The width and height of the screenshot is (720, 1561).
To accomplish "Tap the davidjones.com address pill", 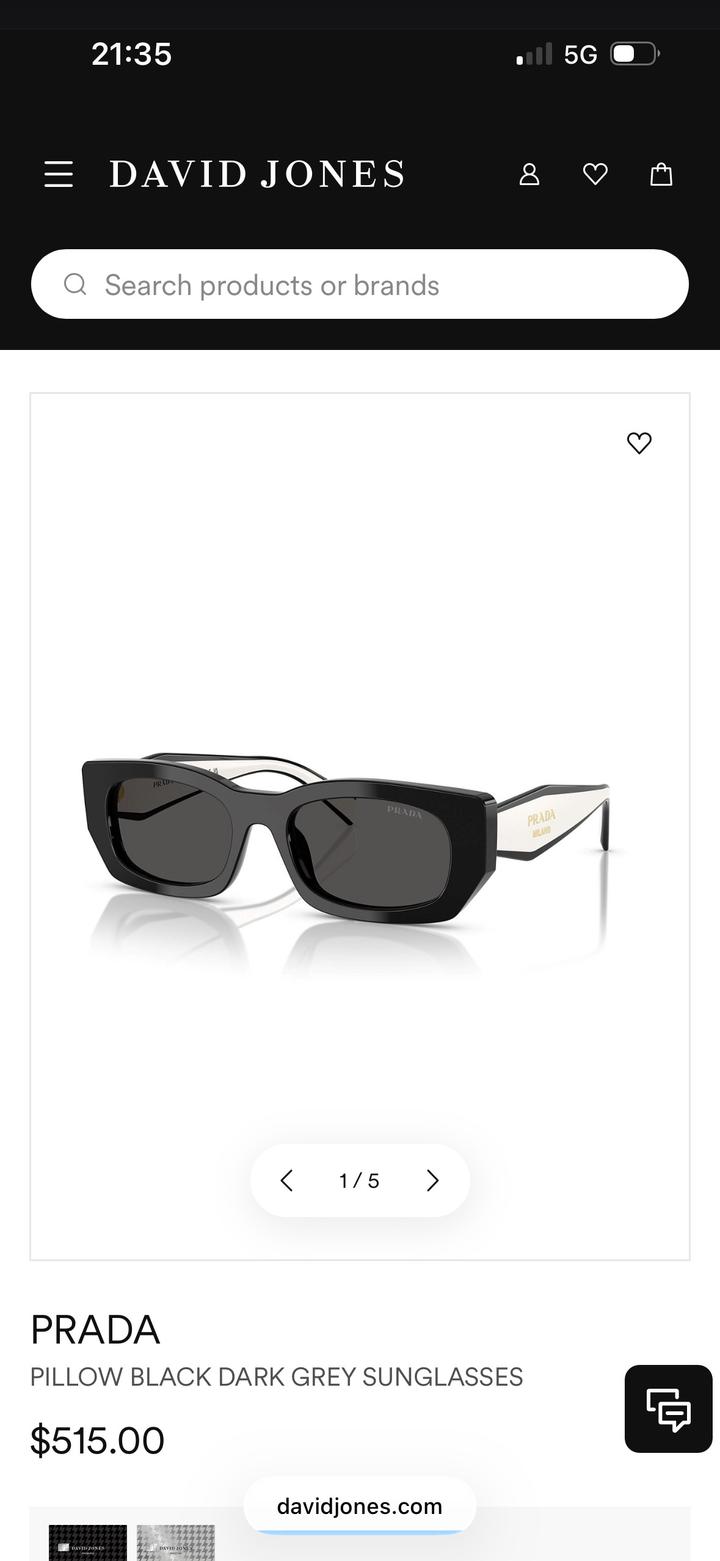I will tap(359, 1507).
